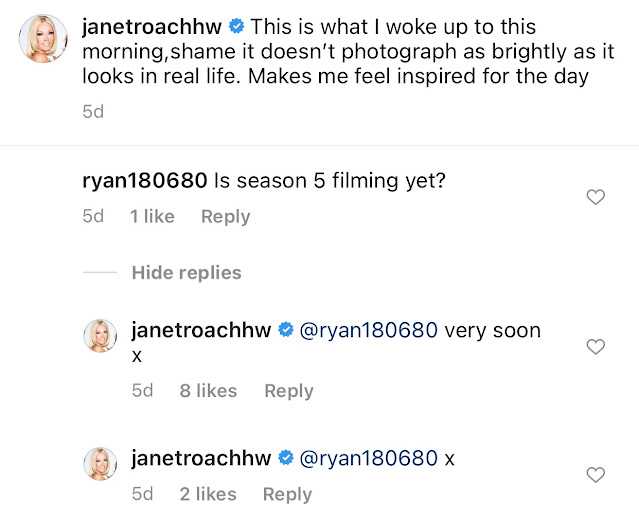This screenshot has height=520, width=639.
Task: Open ryan180680's profile from username
Action: point(145,180)
